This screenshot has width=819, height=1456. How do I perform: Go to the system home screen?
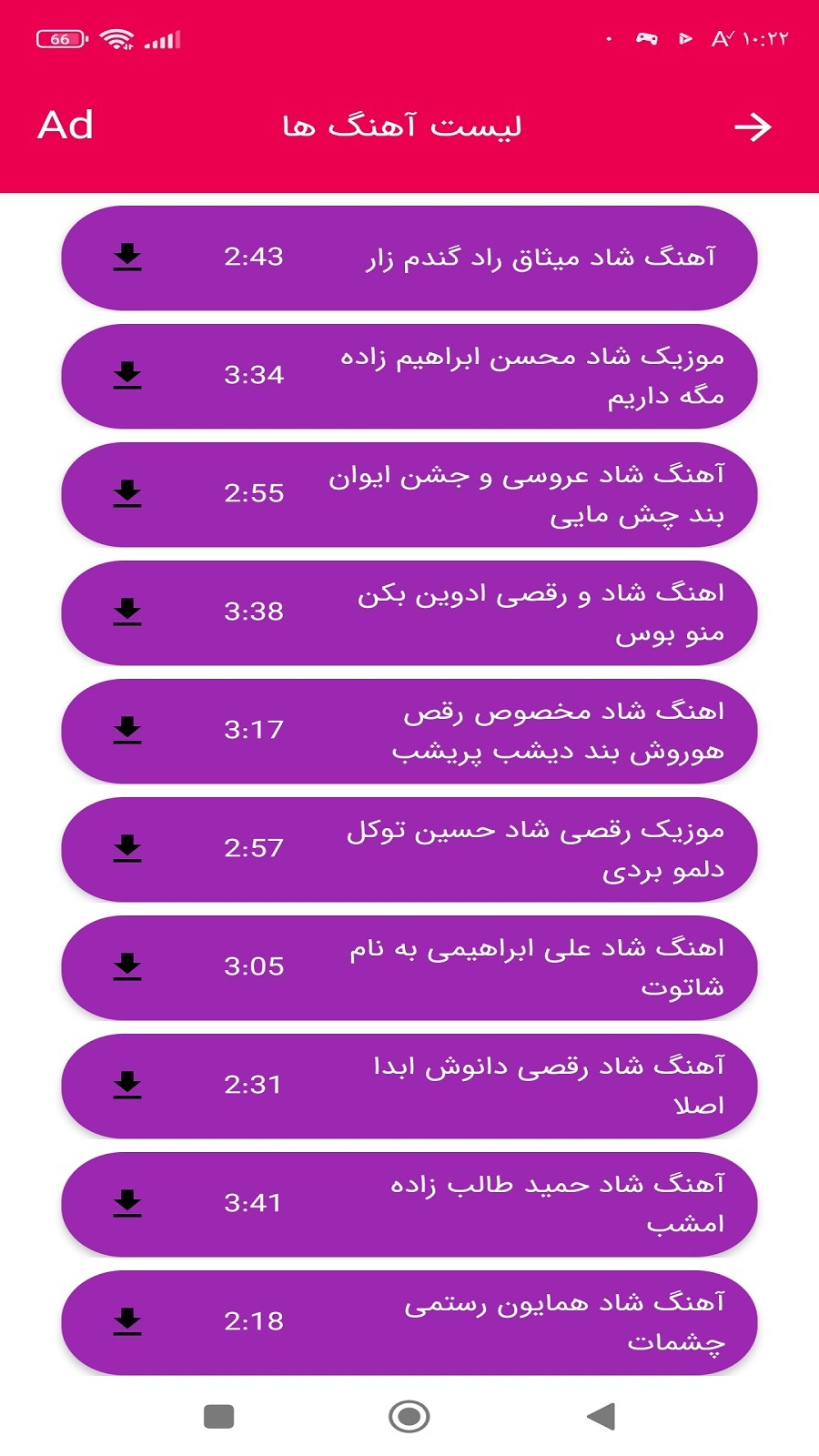click(409, 1416)
